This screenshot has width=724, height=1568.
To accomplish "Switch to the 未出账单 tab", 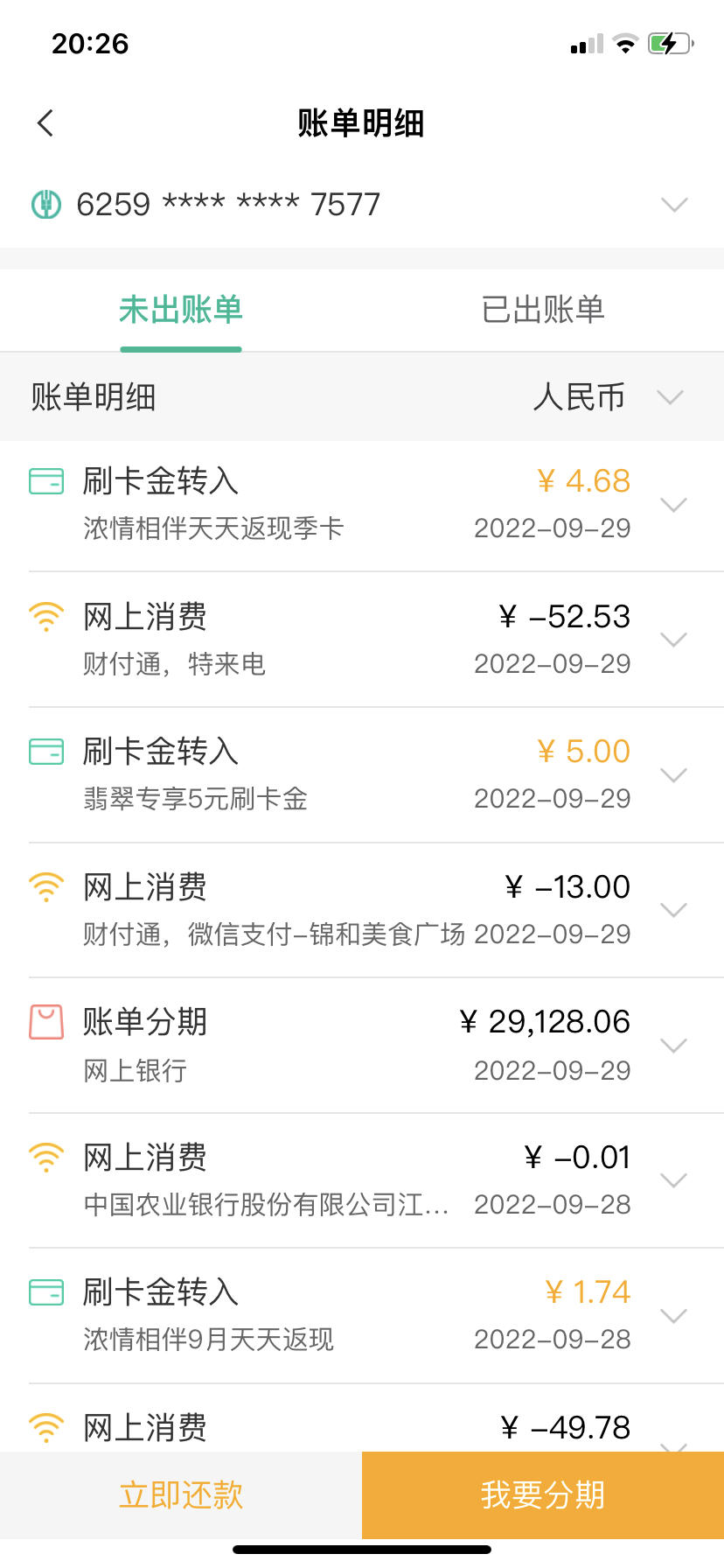I will [x=181, y=310].
